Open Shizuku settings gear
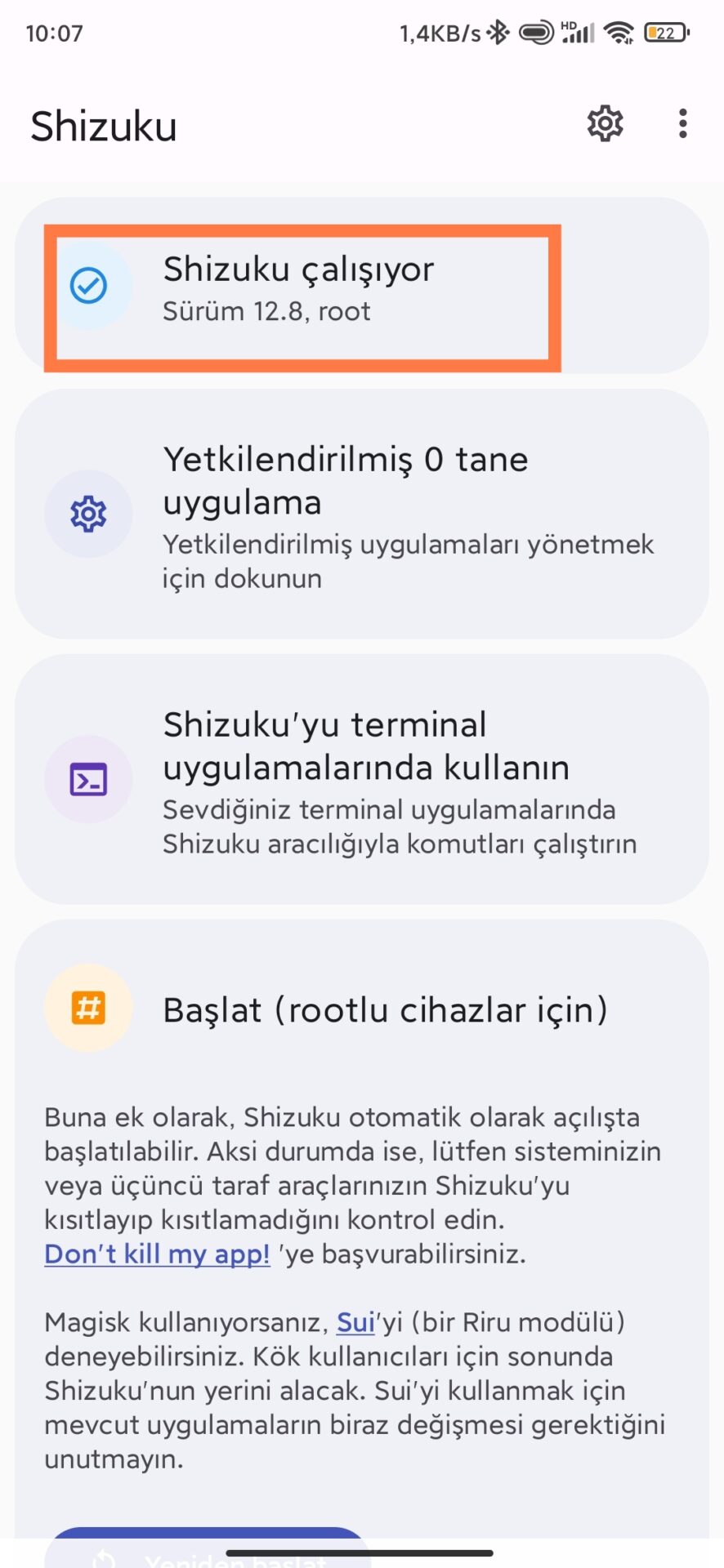724x1568 pixels. (x=605, y=124)
